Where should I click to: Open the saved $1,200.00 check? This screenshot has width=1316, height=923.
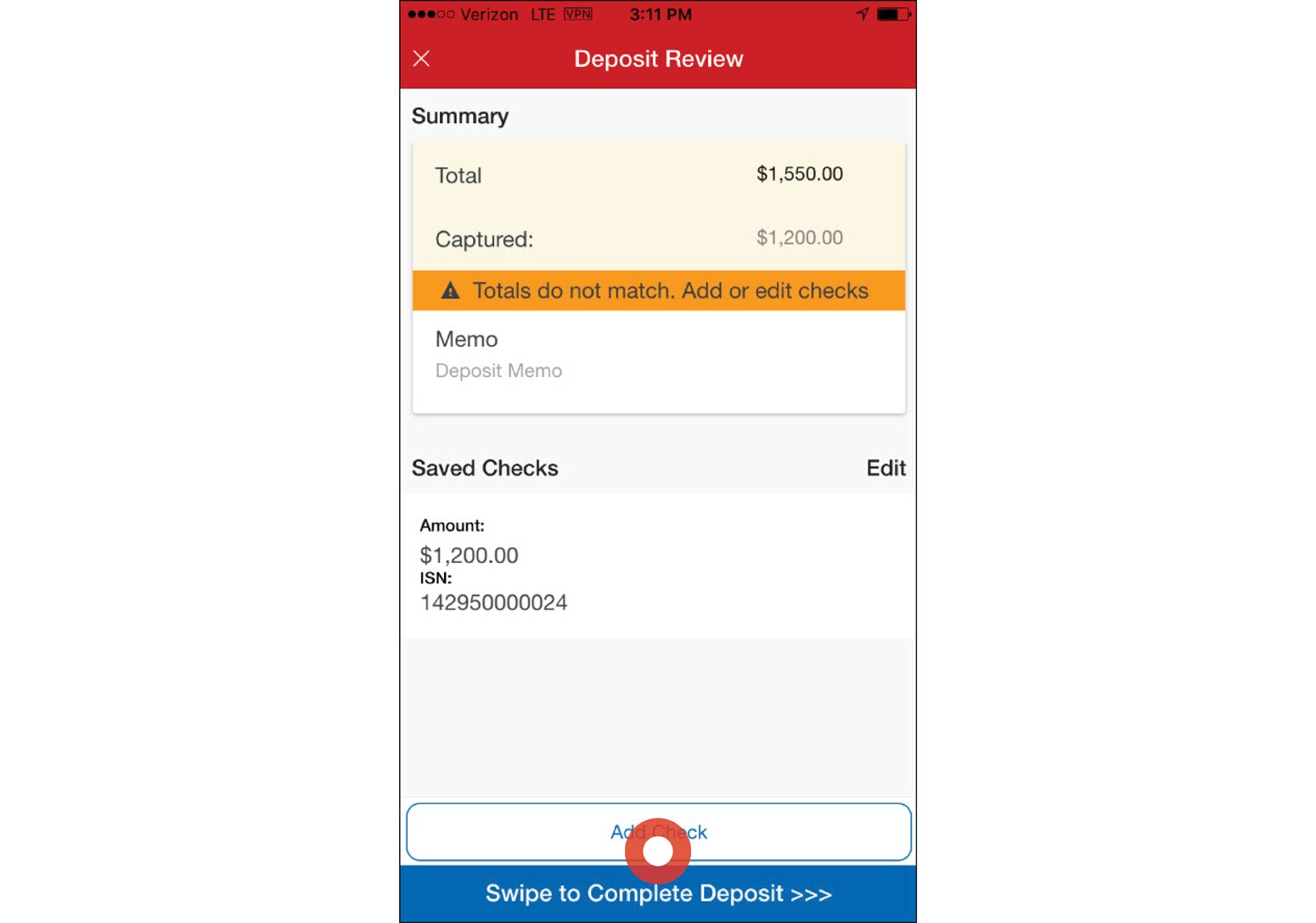pyautogui.click(x=657, y=565)
